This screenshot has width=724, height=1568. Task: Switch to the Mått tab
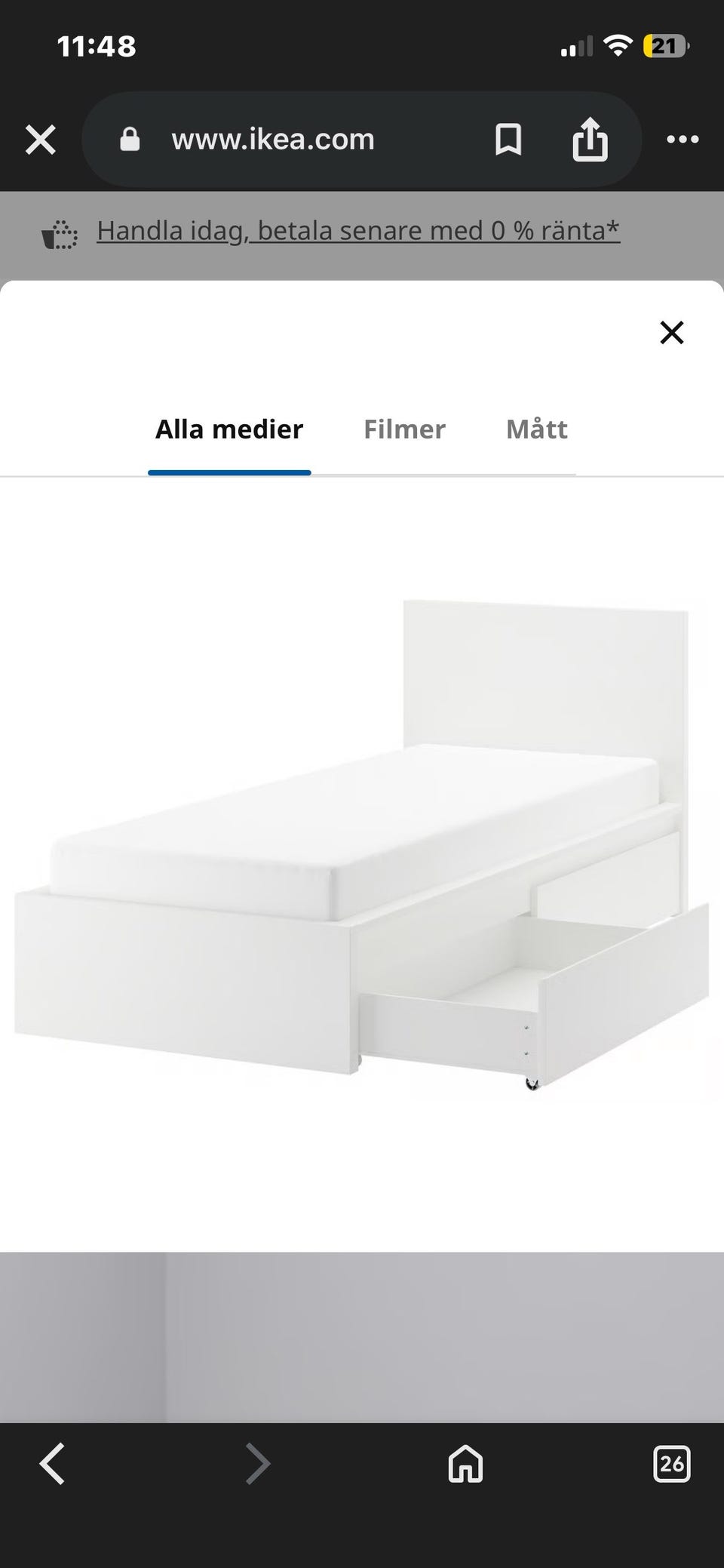coord(536,429)
